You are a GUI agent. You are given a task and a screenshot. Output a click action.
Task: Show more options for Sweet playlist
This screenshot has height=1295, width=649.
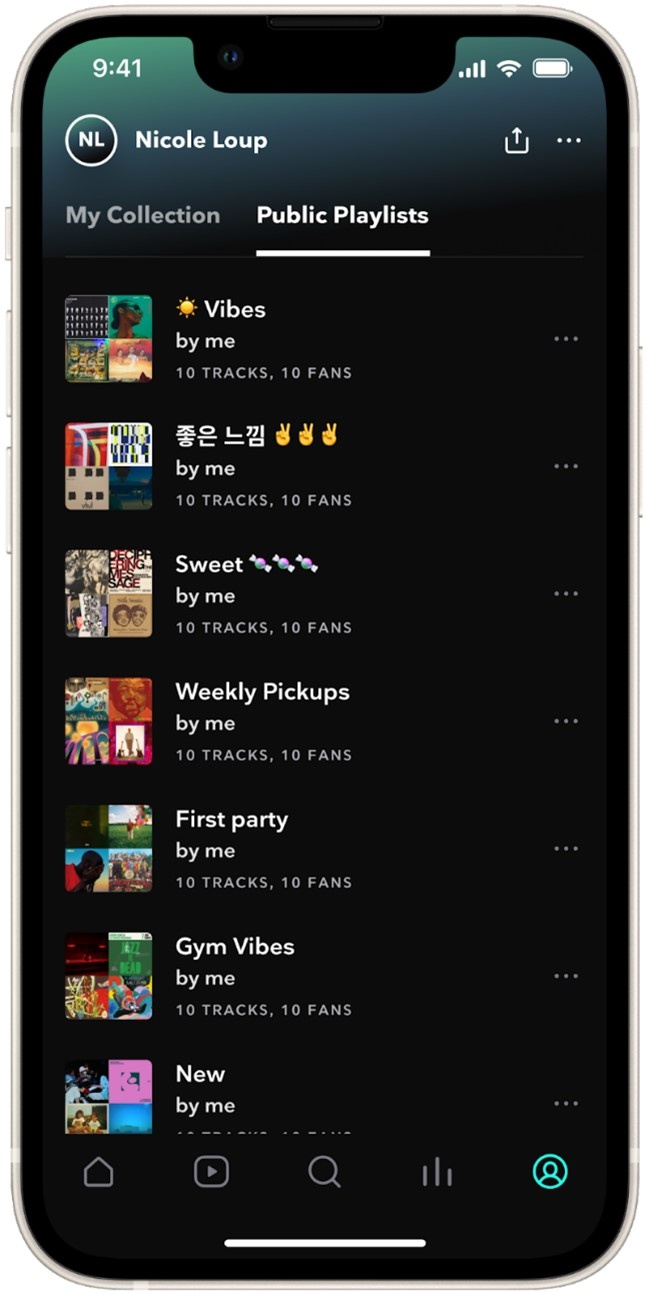point(566,594)
